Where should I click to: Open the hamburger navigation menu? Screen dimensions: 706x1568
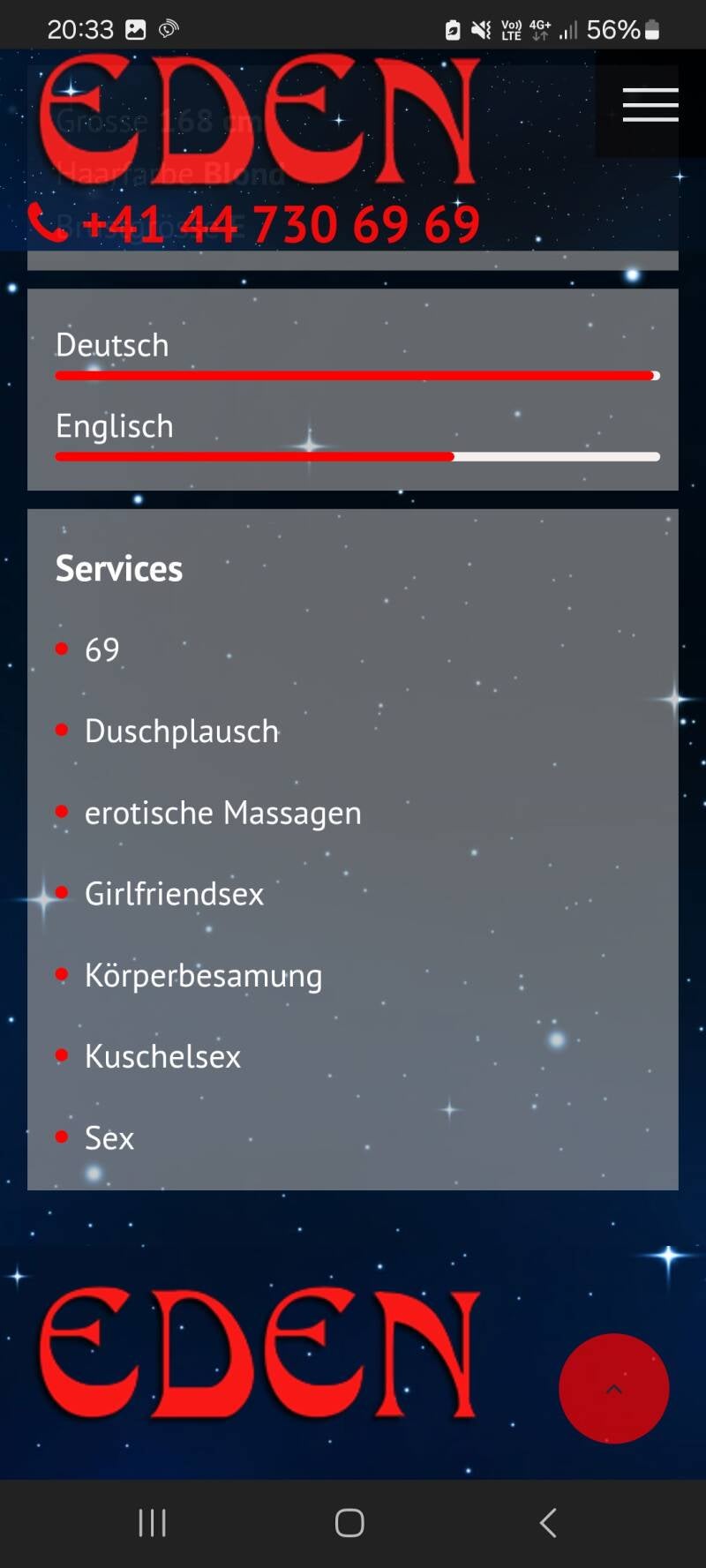click(x=650, y=105)
